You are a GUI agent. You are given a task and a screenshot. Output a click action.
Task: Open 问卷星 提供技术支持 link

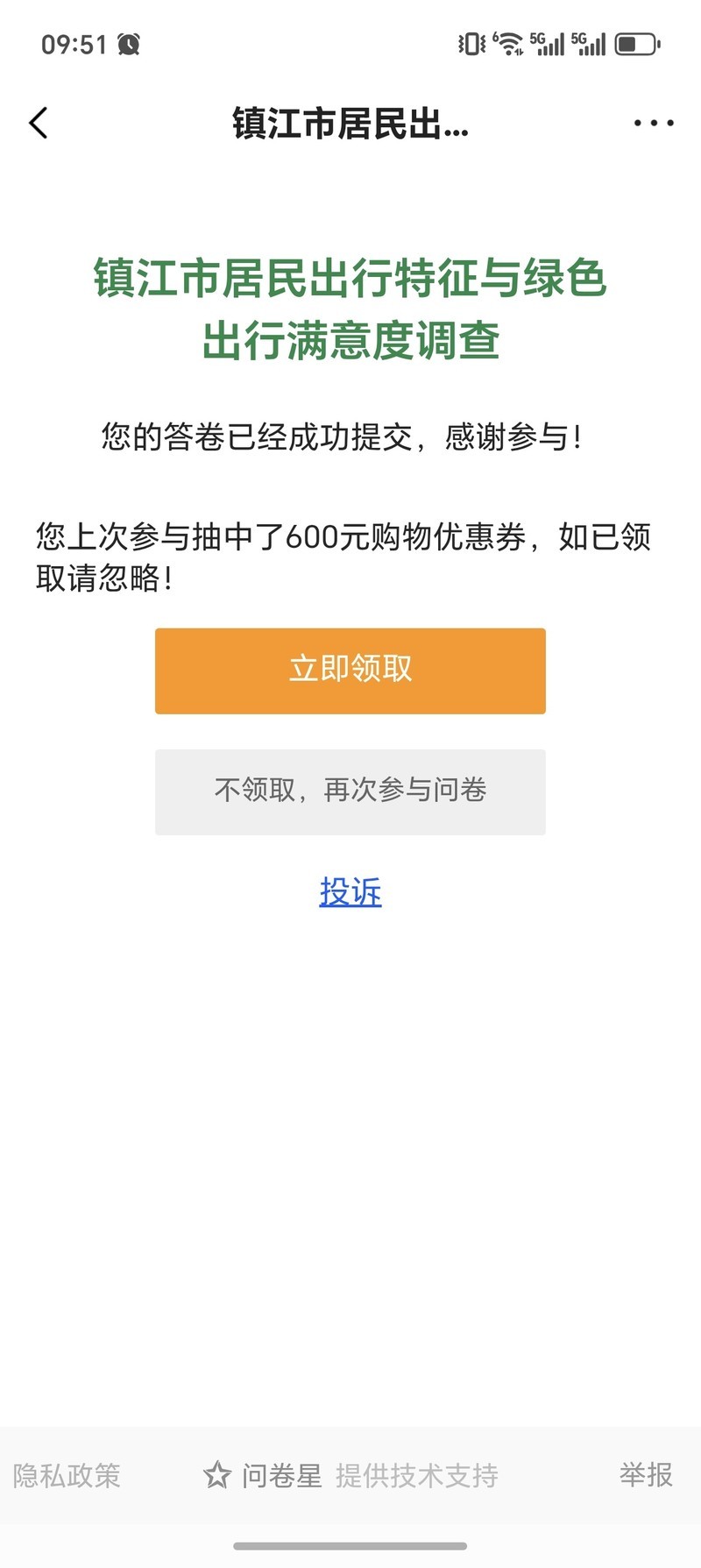(350, 1475)
